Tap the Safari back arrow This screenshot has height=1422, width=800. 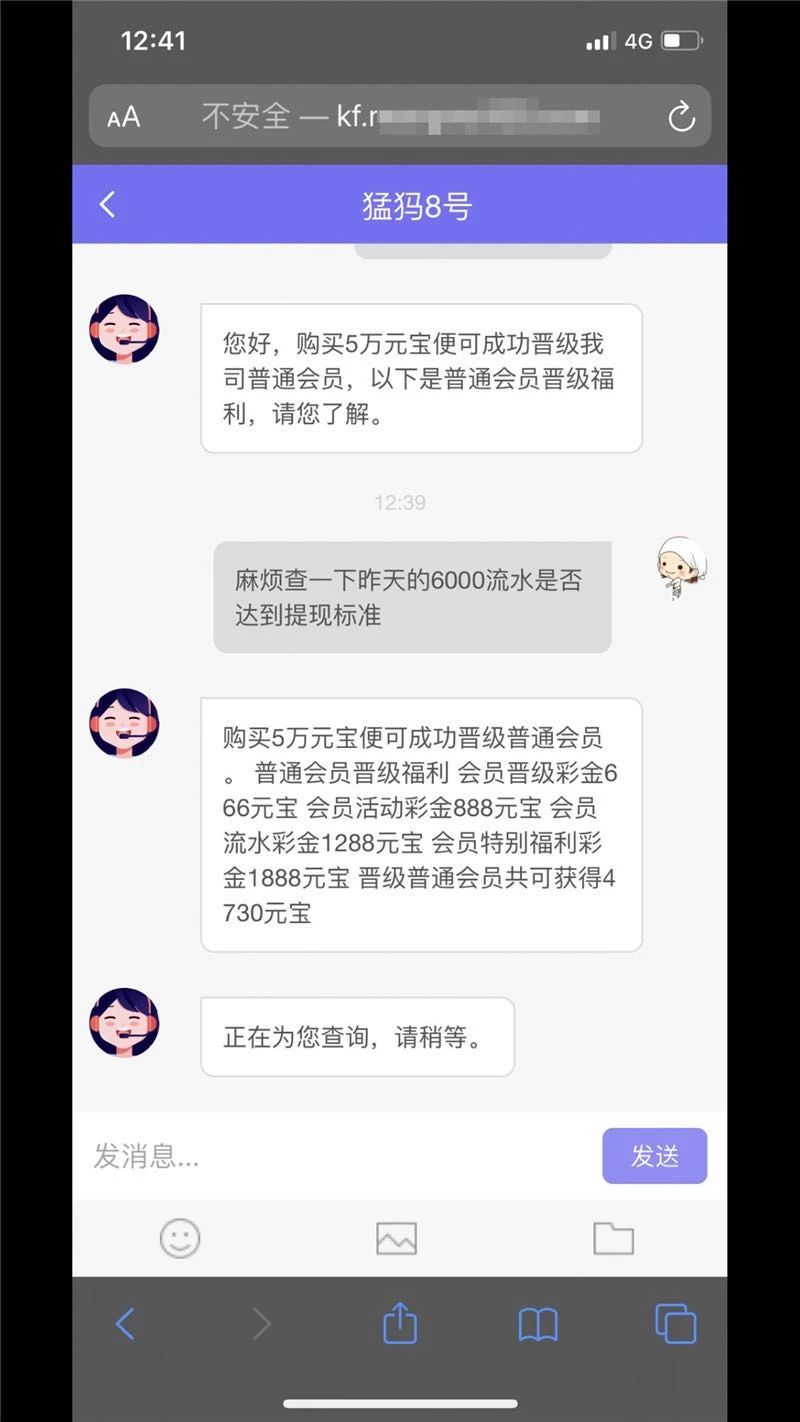[x=125, y=1325]
